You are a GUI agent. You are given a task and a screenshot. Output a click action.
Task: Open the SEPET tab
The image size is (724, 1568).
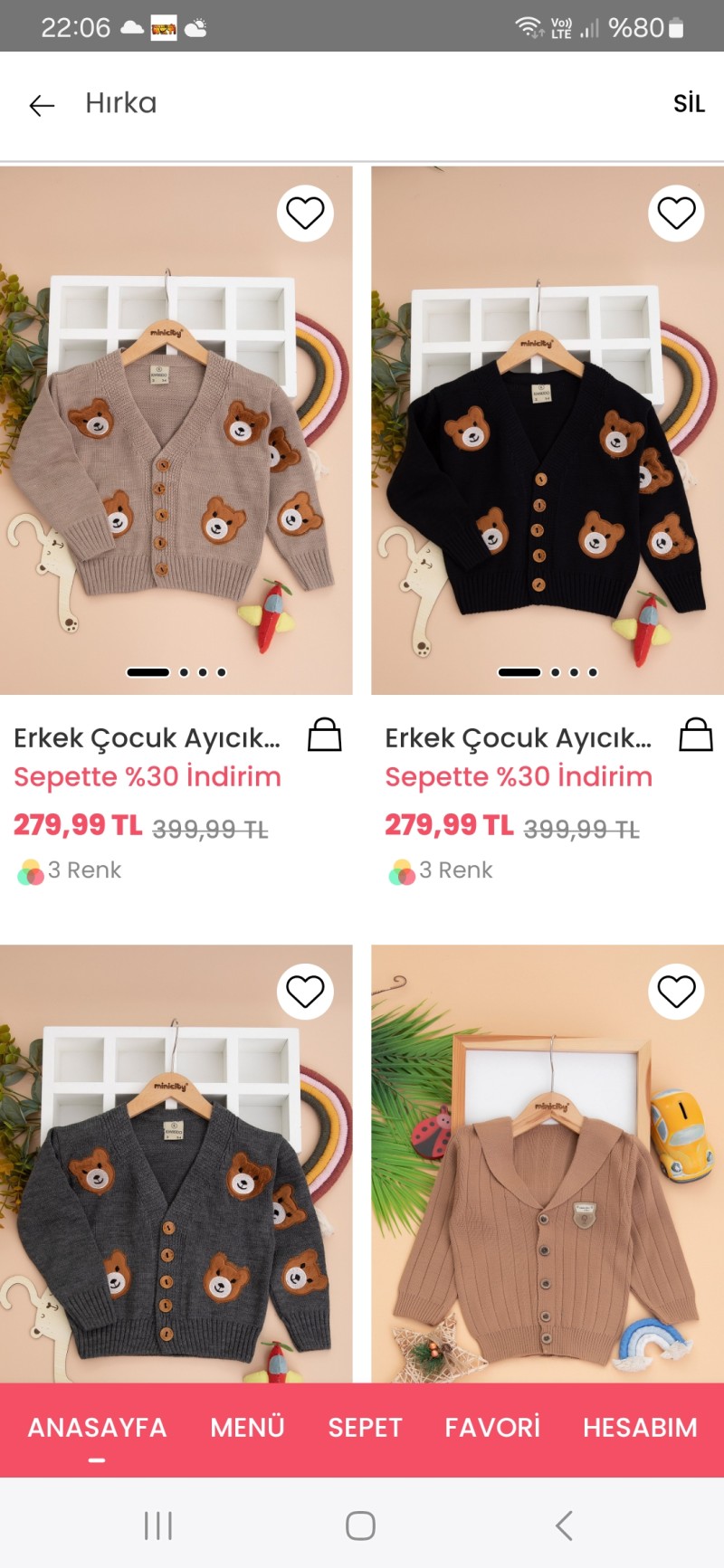coord(365,1428)
